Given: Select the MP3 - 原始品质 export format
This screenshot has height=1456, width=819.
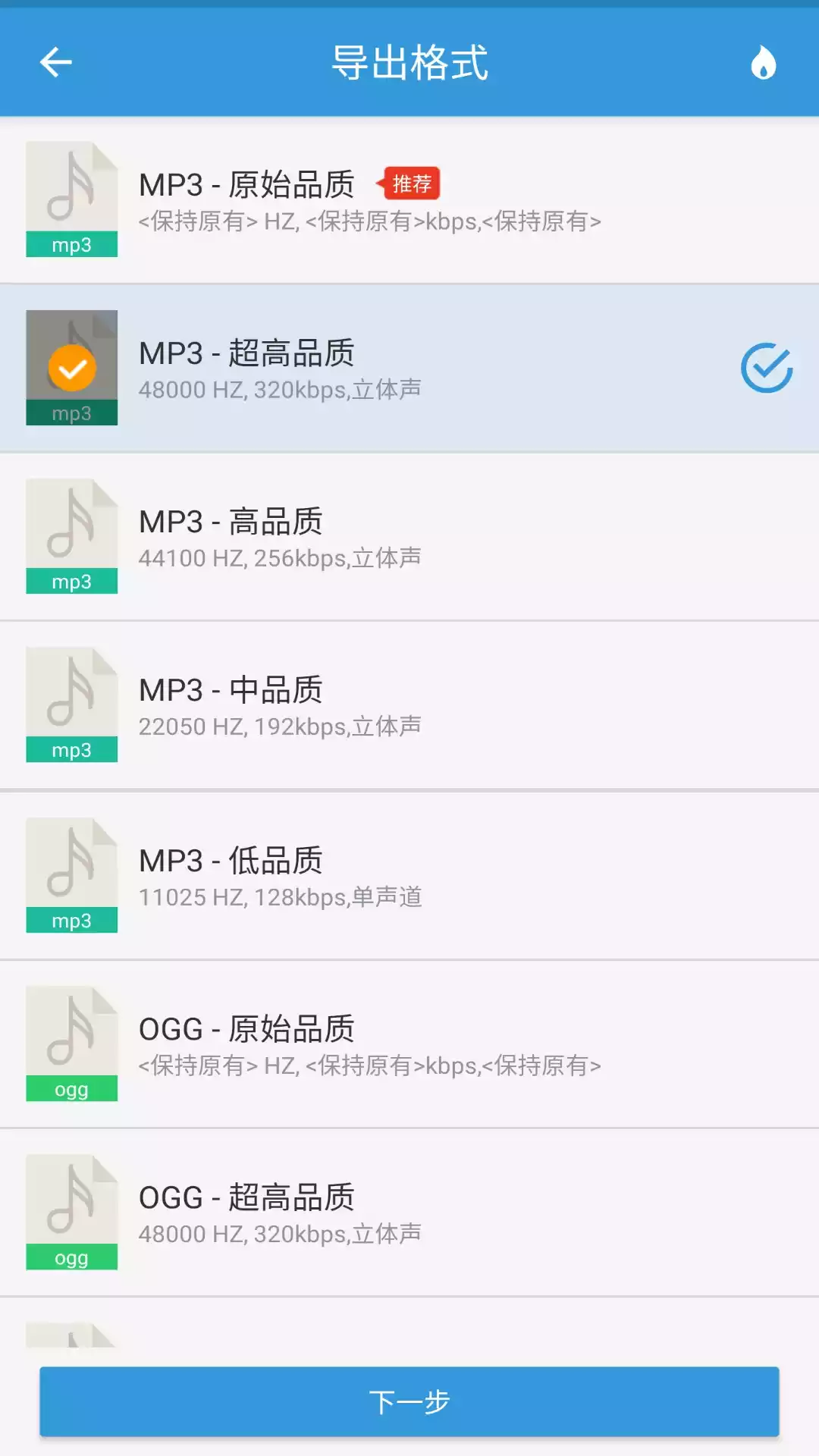Looking at the screenshot, I should tap(409, 199).
